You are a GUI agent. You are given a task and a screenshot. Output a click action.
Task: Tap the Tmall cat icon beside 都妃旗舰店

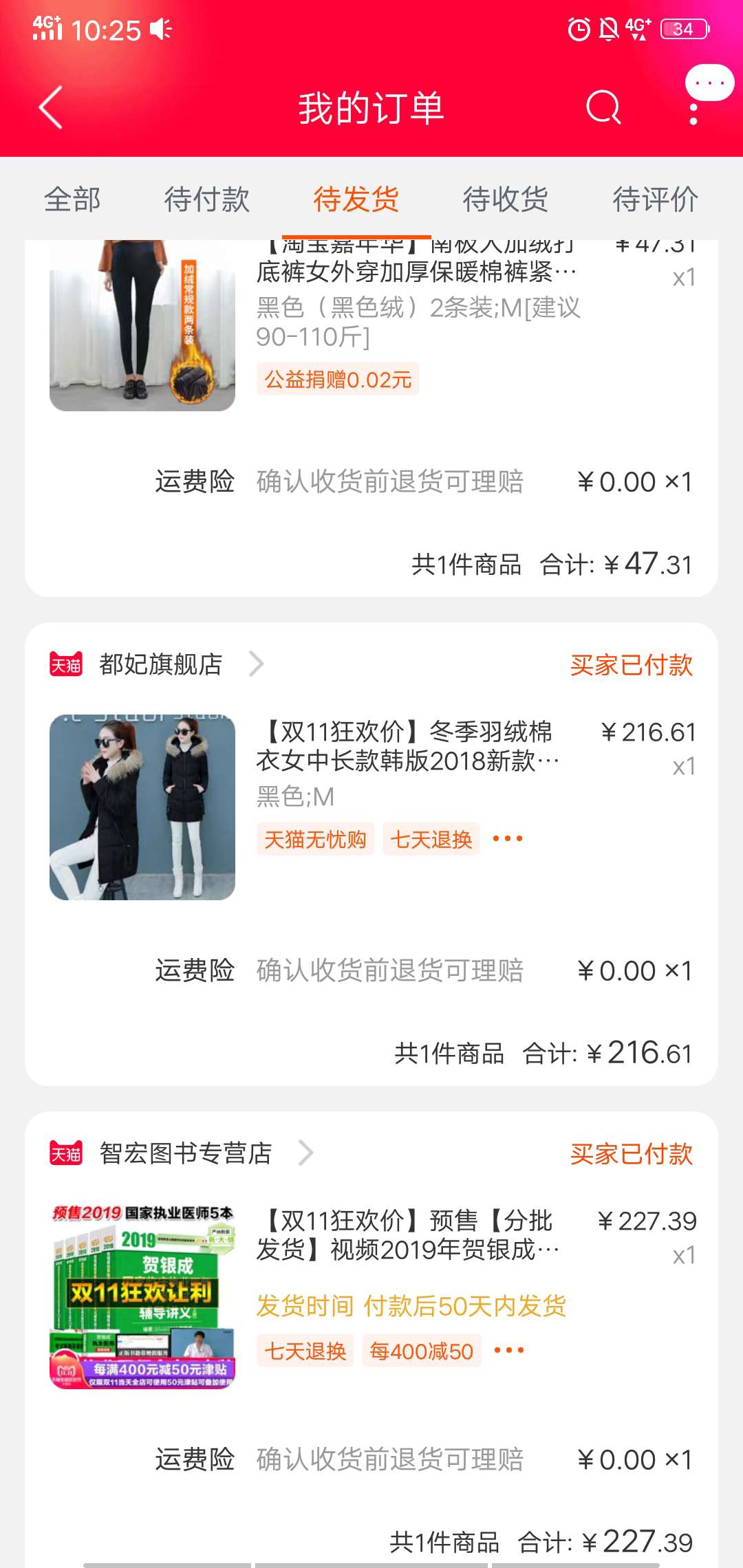tap(66, 664)
